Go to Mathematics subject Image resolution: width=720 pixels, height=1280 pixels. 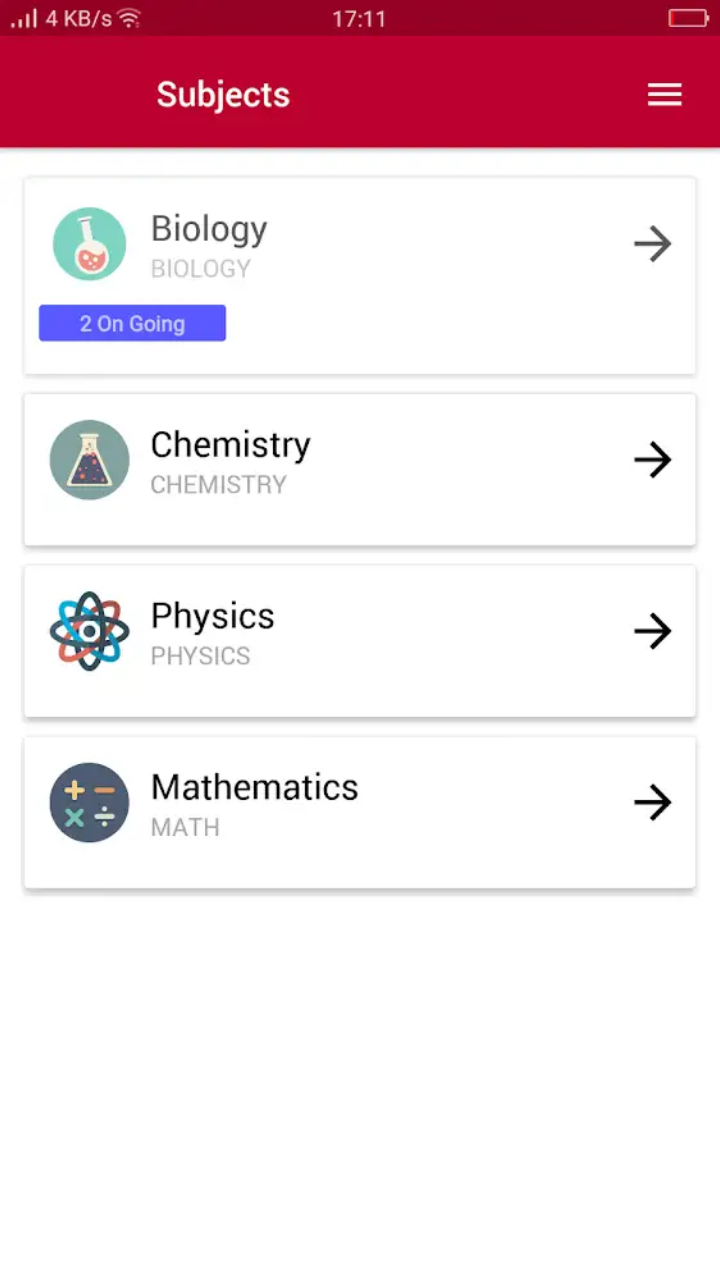click(360, 812)
